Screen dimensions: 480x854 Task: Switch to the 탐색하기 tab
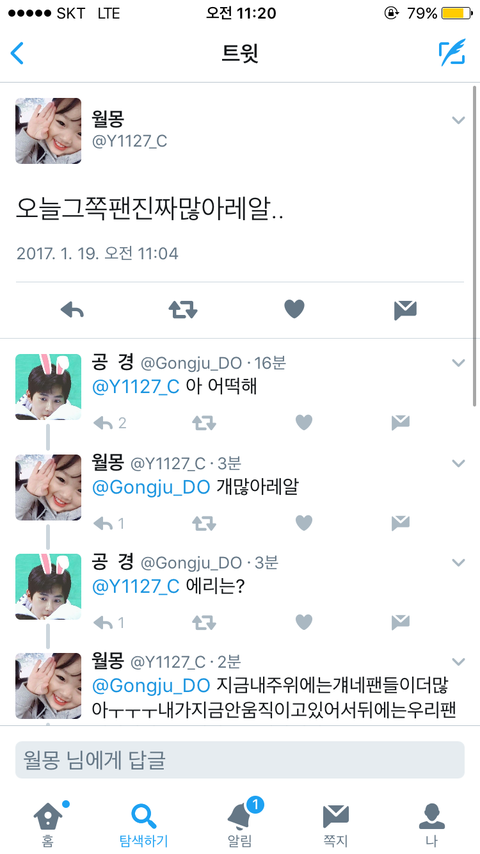[144, 825]
